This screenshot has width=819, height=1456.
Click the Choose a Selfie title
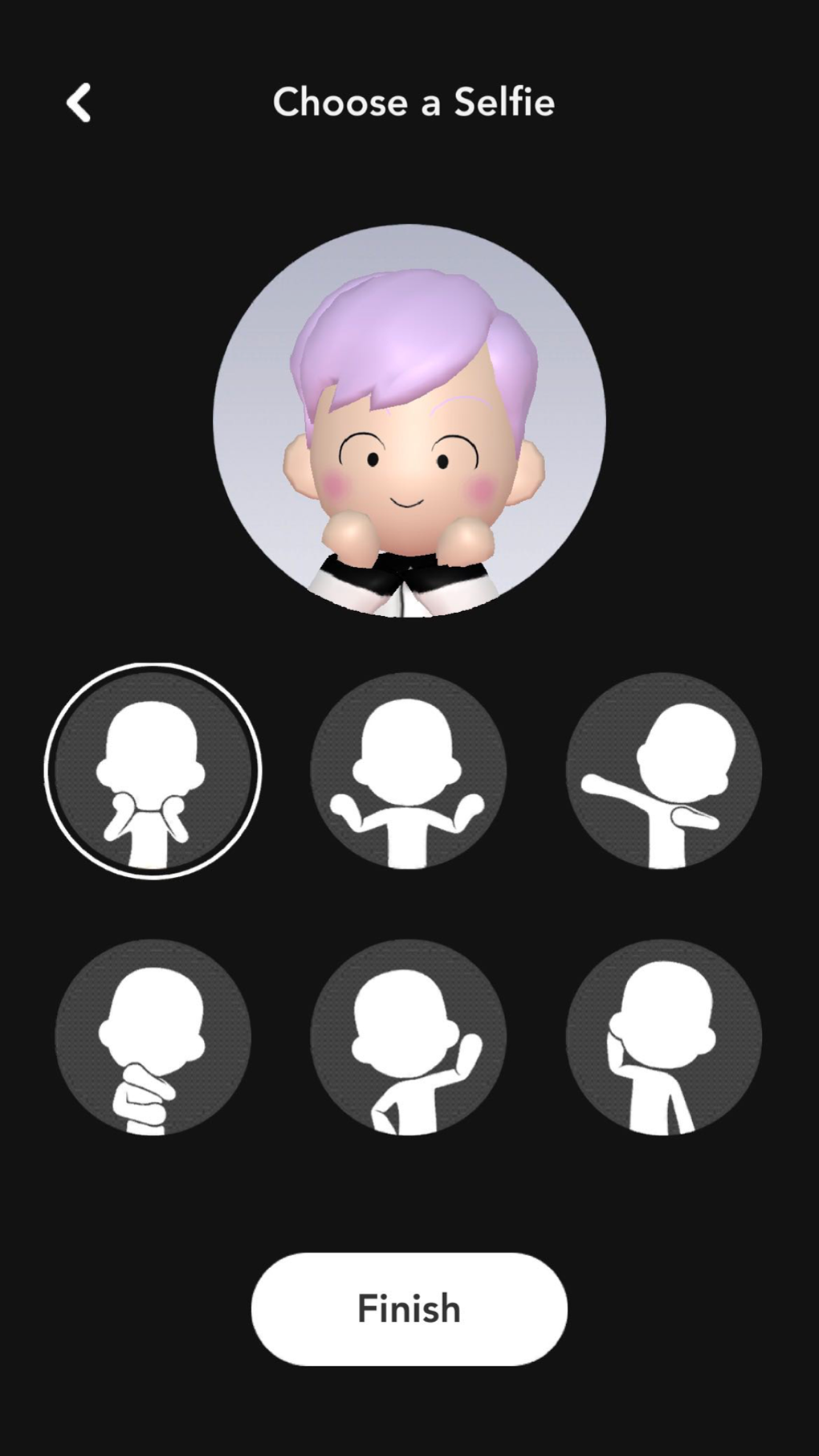point(414,102)
